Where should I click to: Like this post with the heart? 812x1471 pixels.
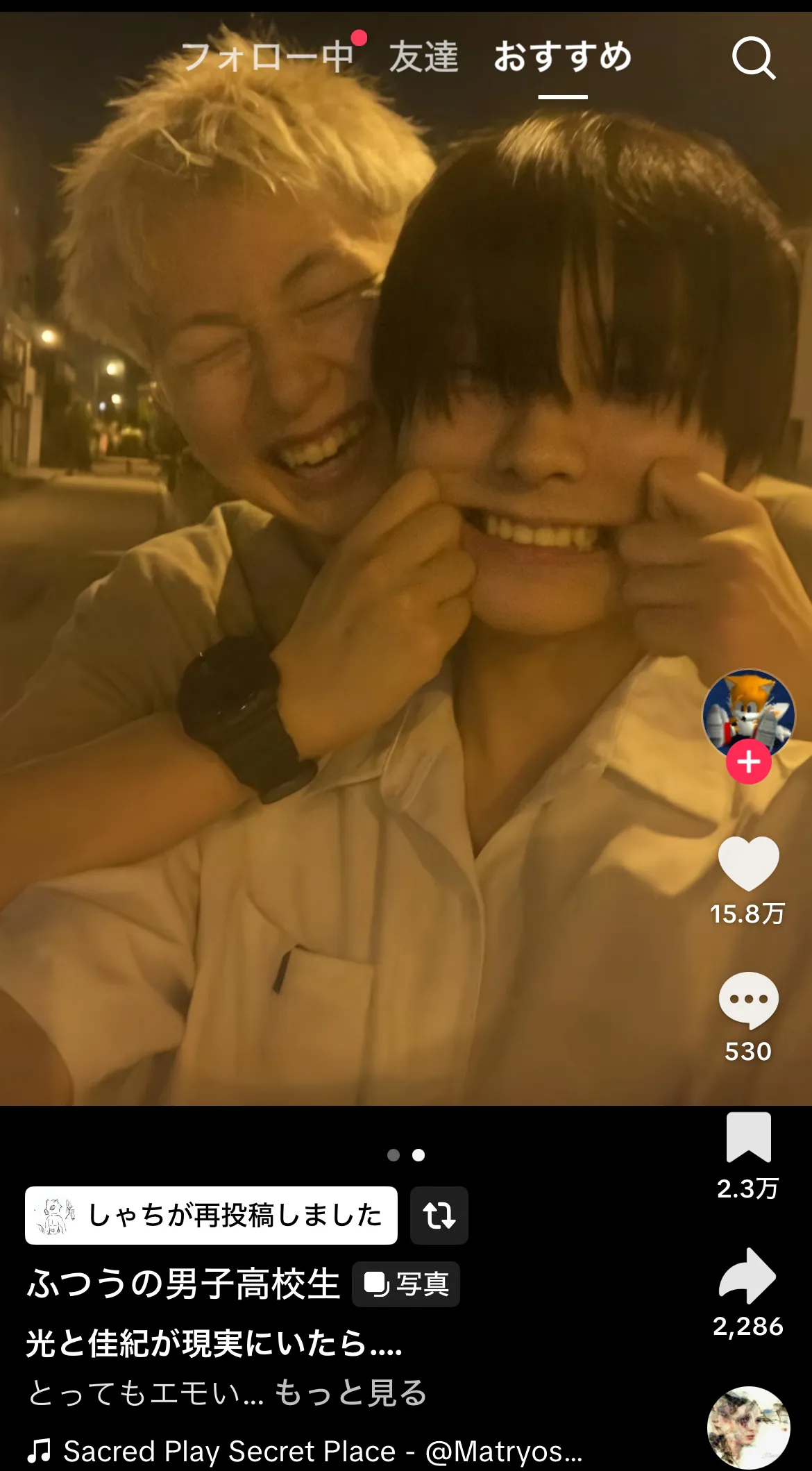coord(748,863)
